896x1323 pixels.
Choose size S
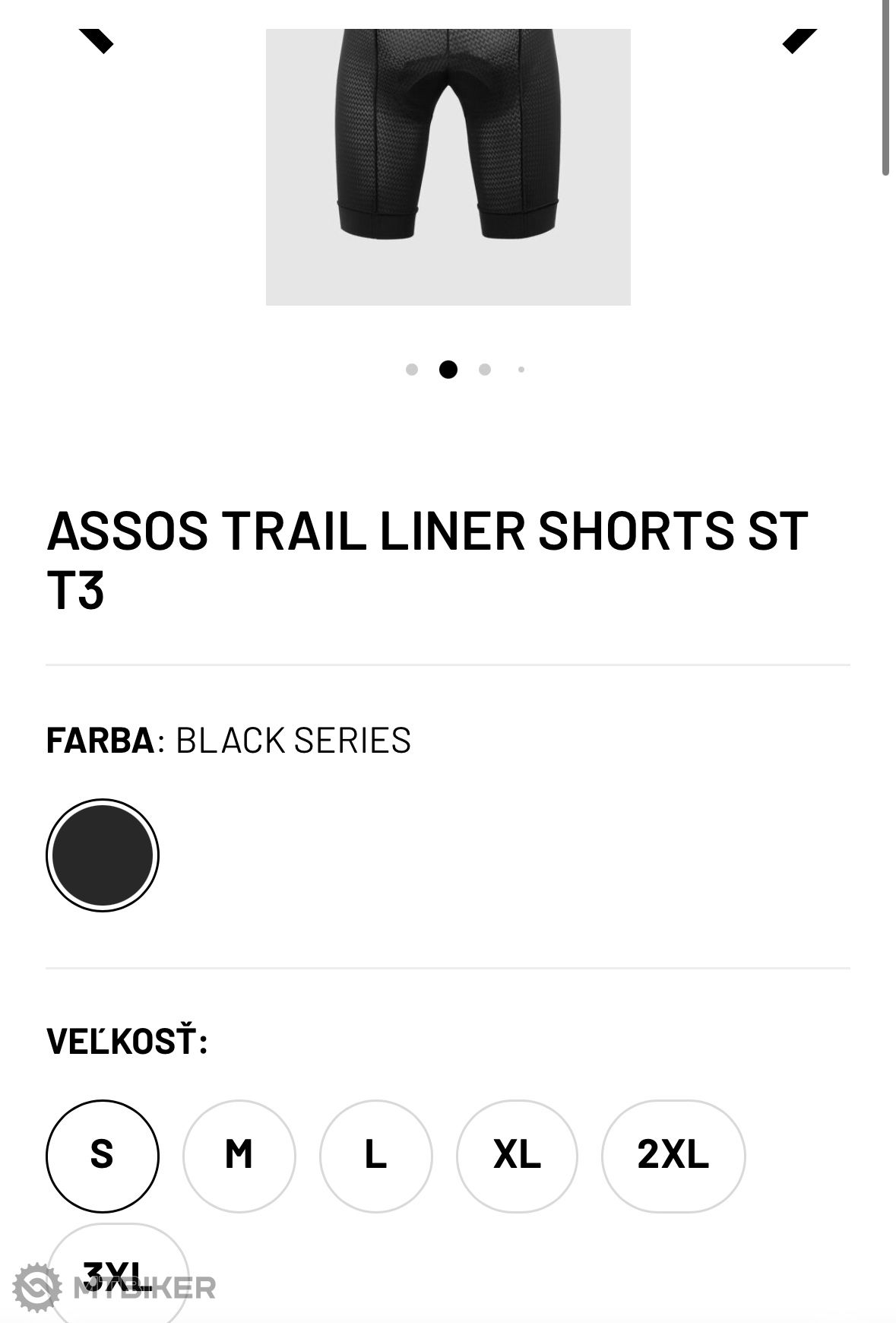tap(103, 1156)
